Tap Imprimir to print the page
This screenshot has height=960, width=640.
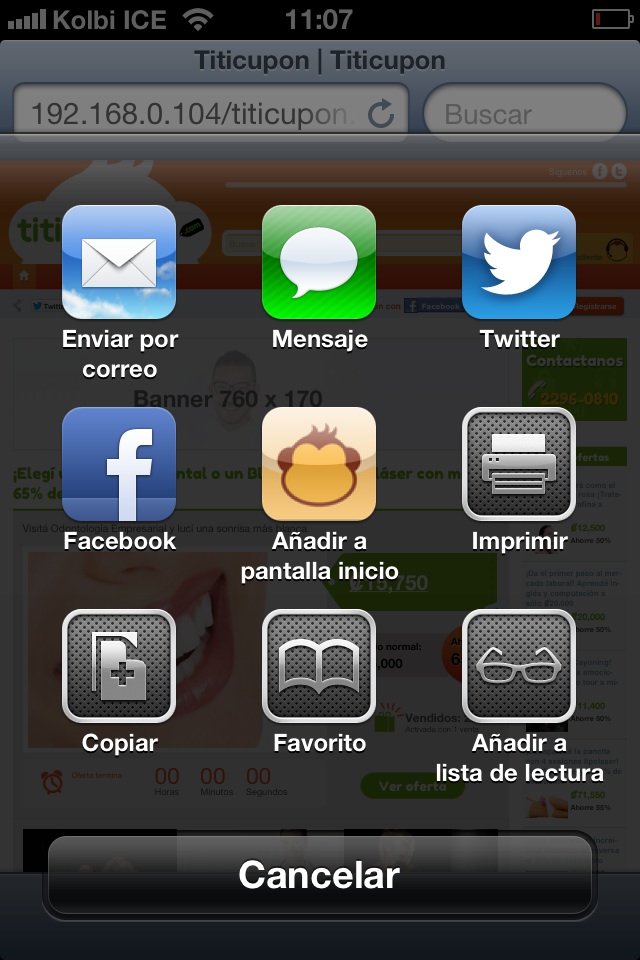[x=519, y=464]
